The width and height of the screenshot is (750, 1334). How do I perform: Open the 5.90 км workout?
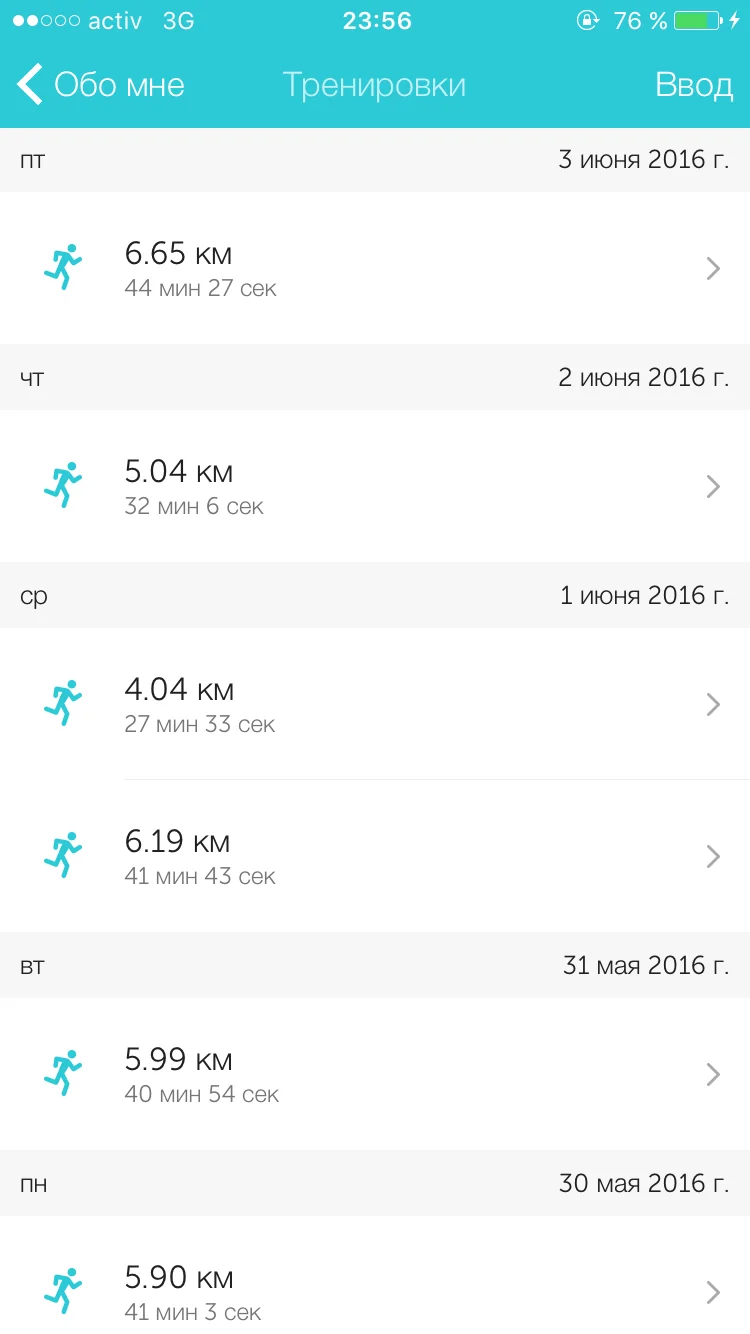pyautogui.click(x=375, y=1290)
